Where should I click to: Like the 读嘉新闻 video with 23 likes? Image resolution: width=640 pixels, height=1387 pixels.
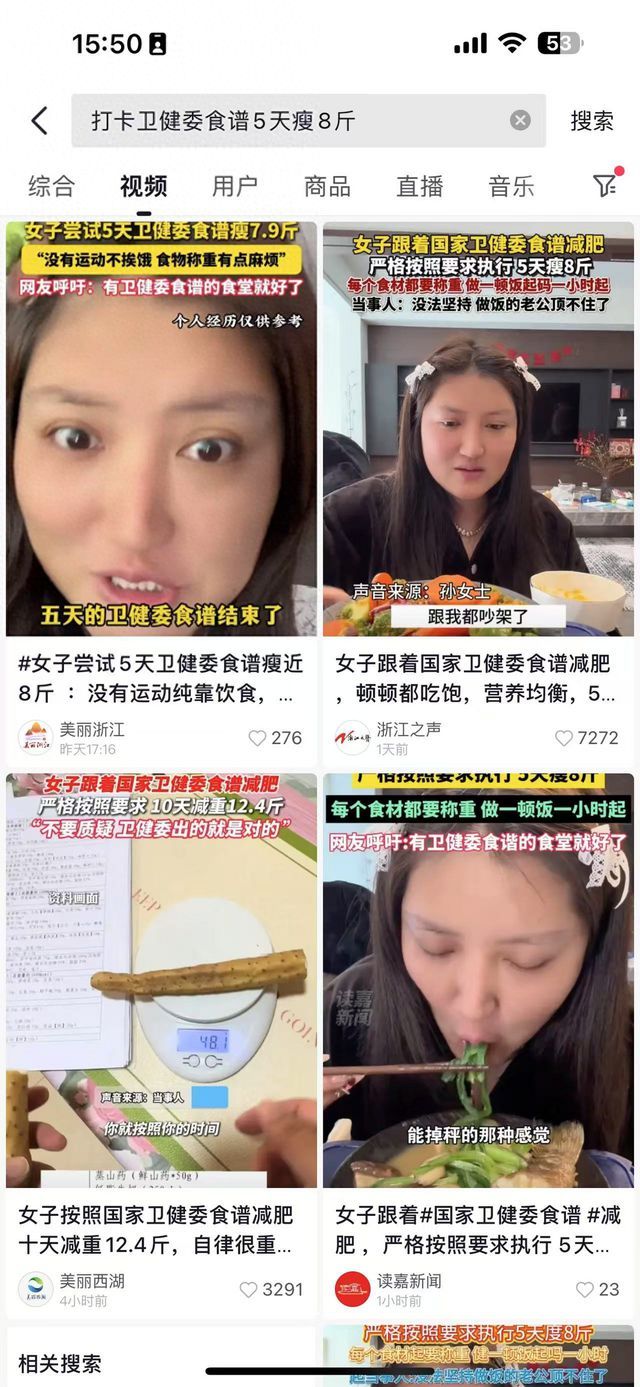[585, 1289]
